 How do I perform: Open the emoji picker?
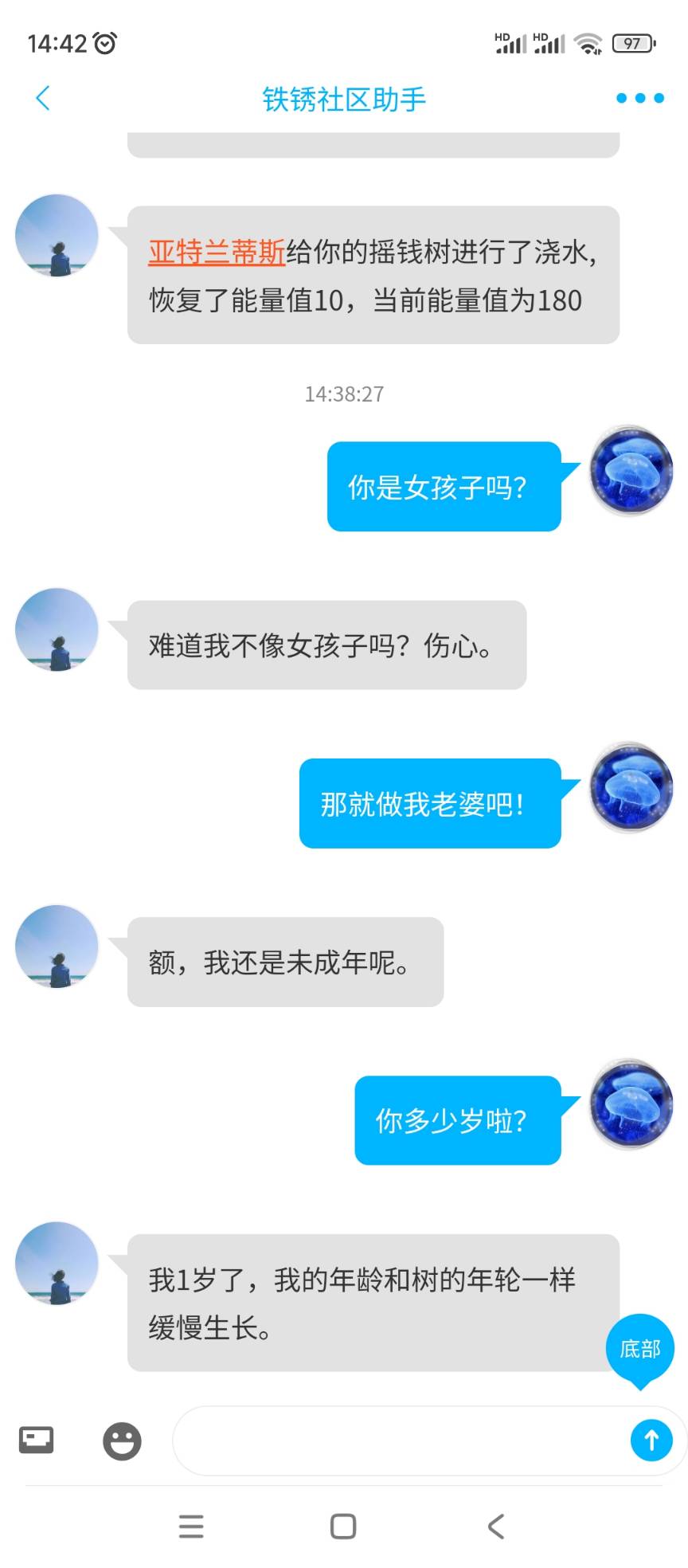tap(122, 1441)
